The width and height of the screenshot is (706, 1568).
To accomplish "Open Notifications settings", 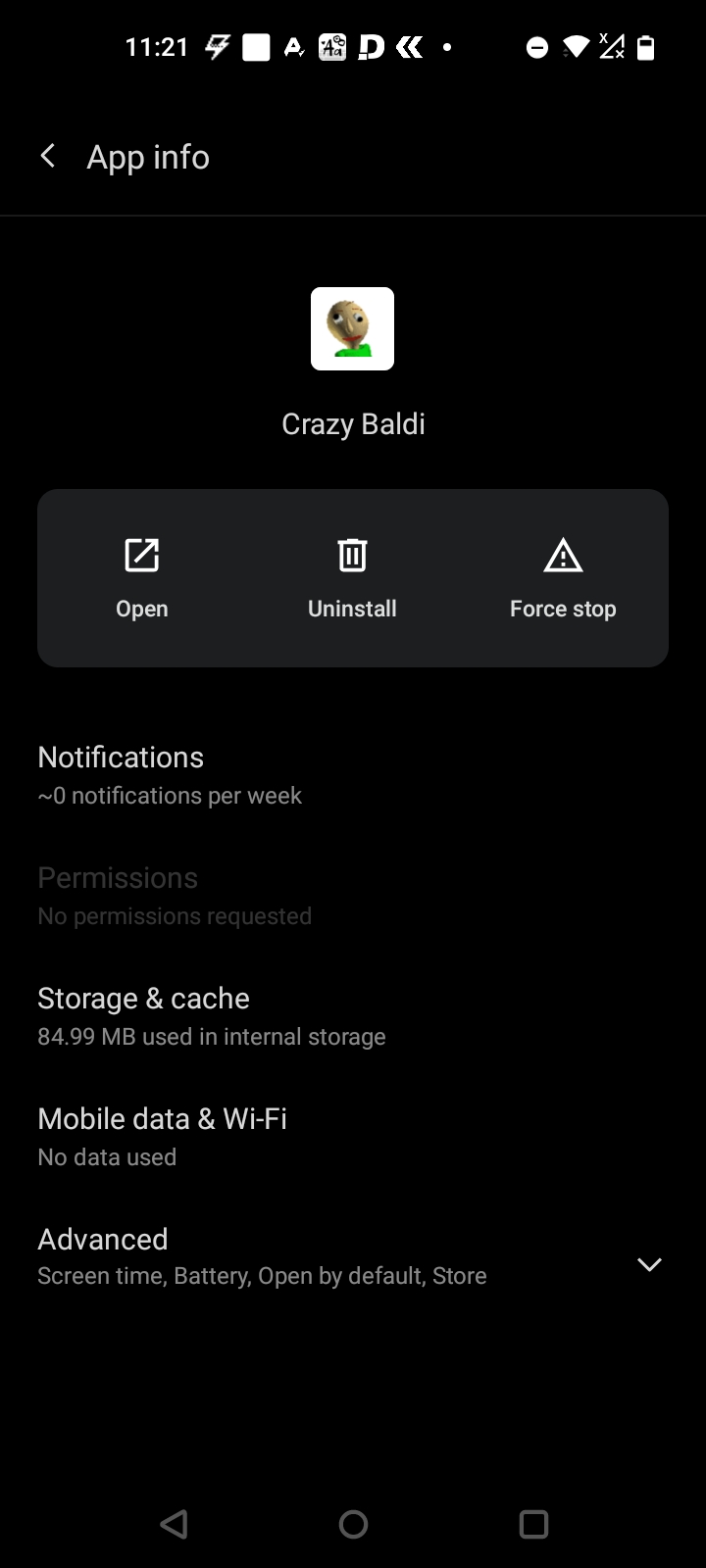I will 353,775.
